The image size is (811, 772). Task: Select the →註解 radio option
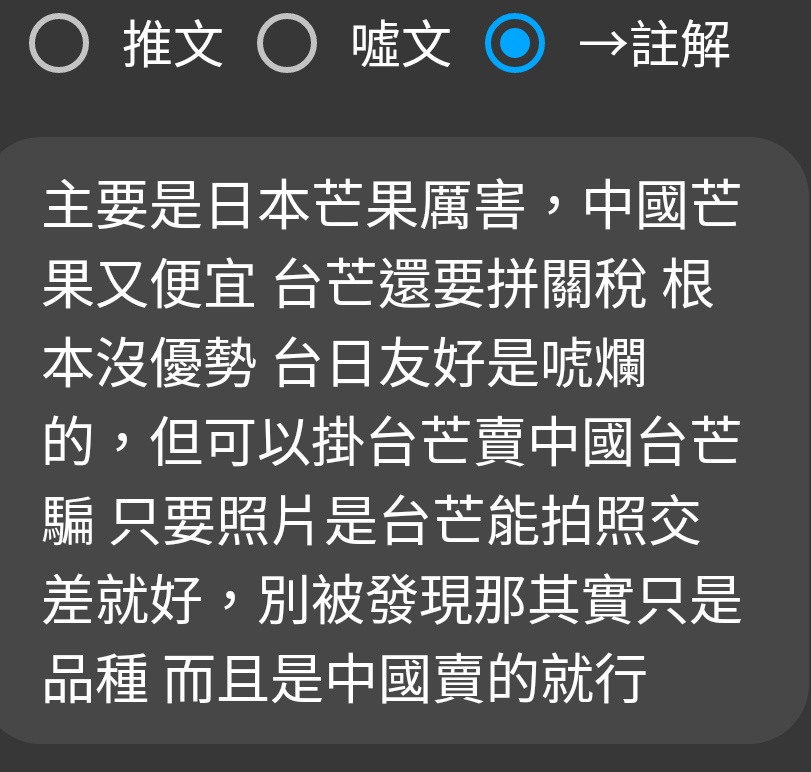click(515, 45)
